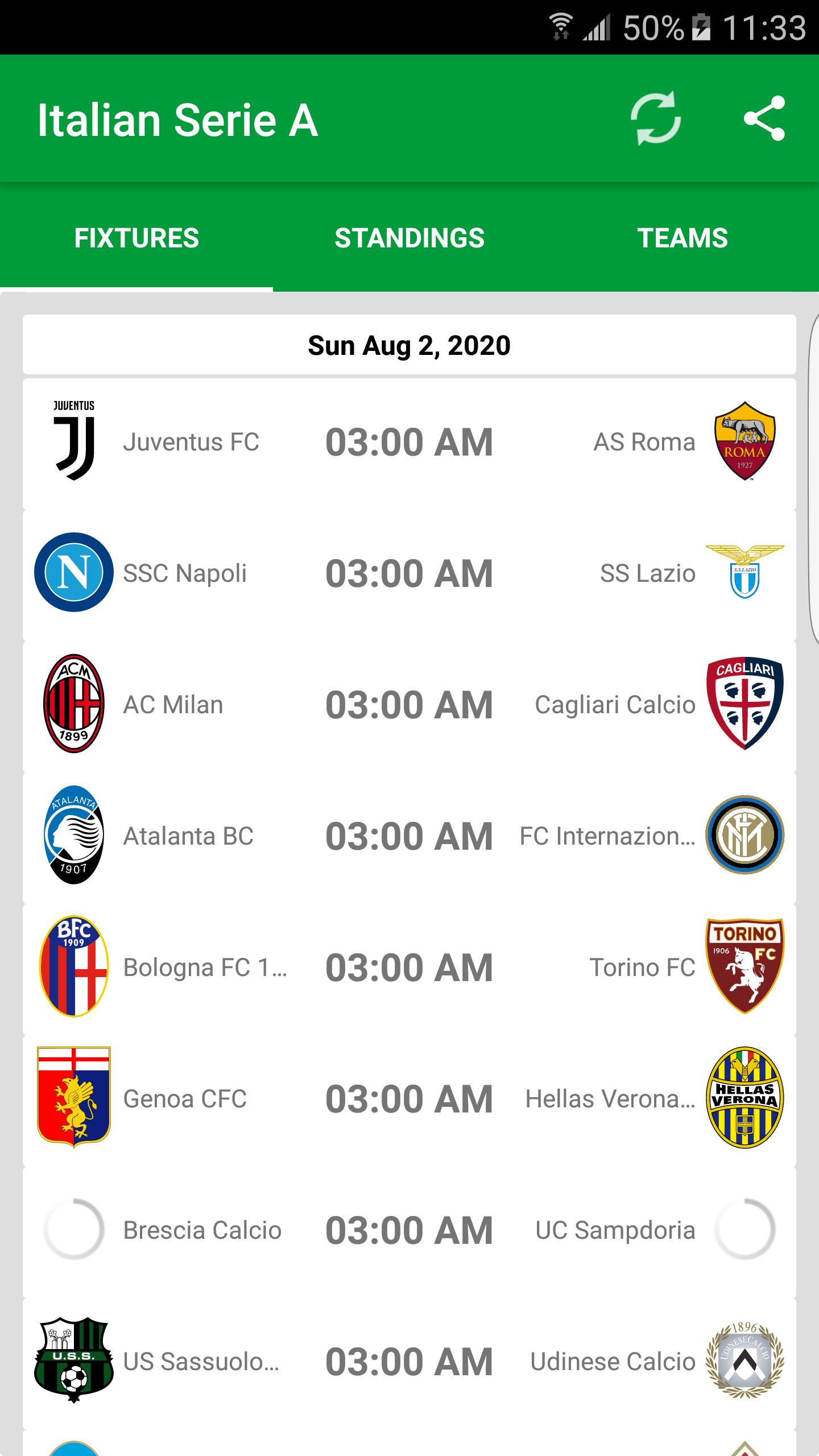Tap the Brescia Calcio versus UC Sampdoria fixture
819x1456 pixels.
(408, 1229)
